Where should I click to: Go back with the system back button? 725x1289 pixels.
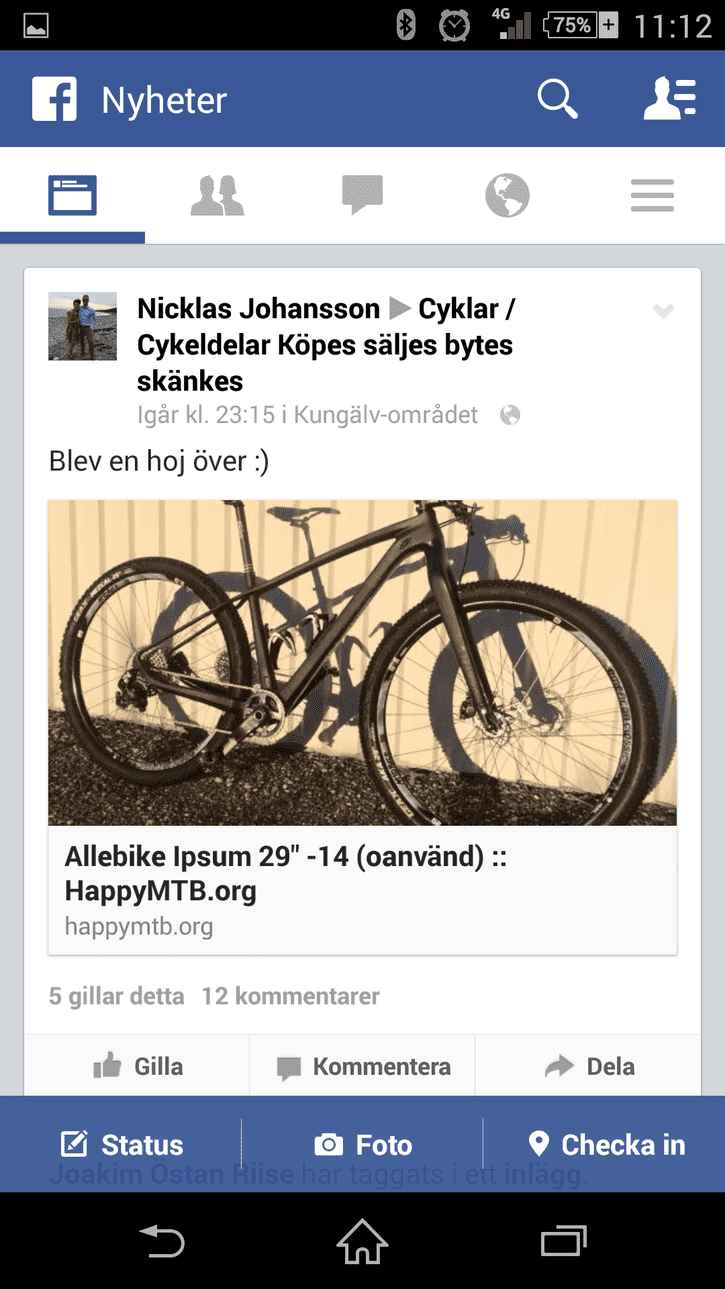click(x=161, y=1241)
